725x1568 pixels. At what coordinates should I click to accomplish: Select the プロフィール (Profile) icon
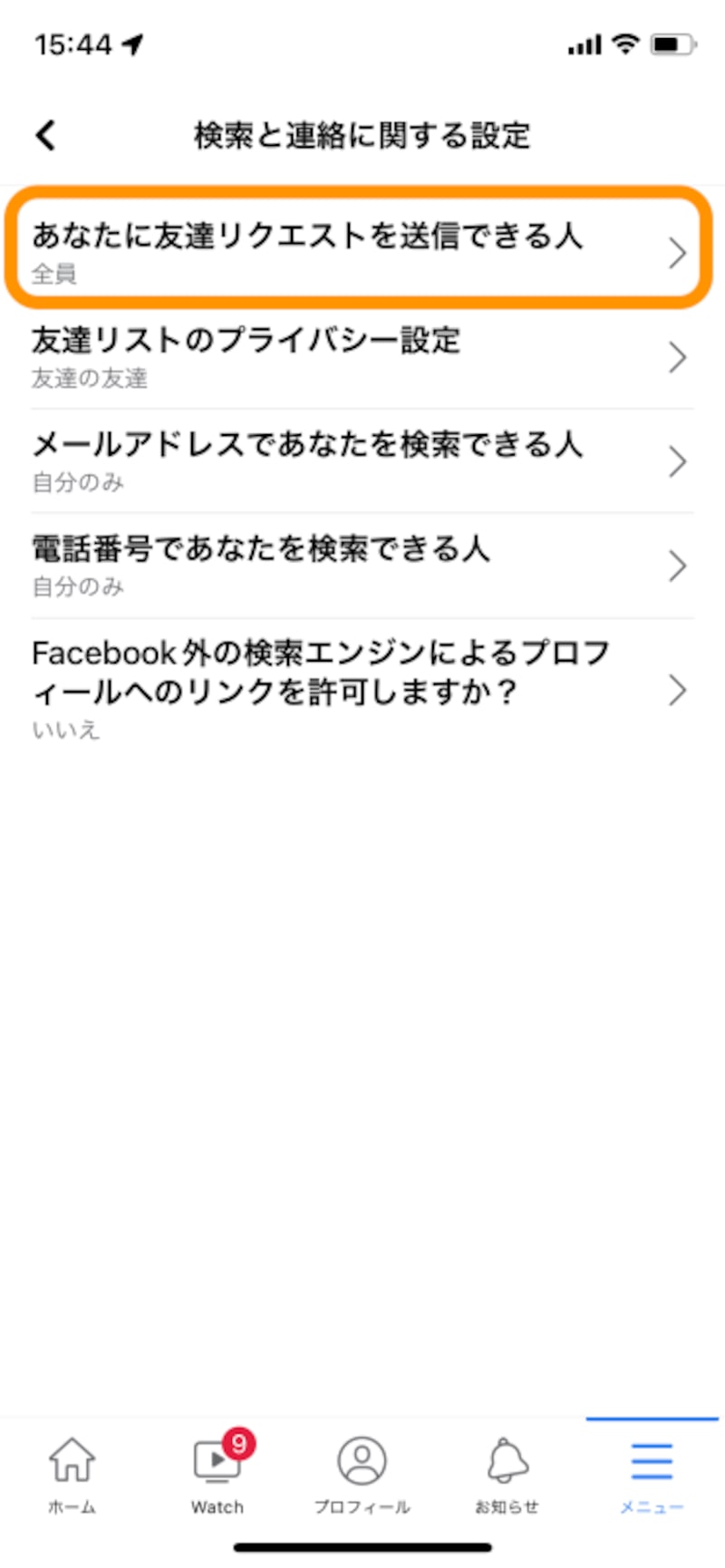coord(362,1464)
